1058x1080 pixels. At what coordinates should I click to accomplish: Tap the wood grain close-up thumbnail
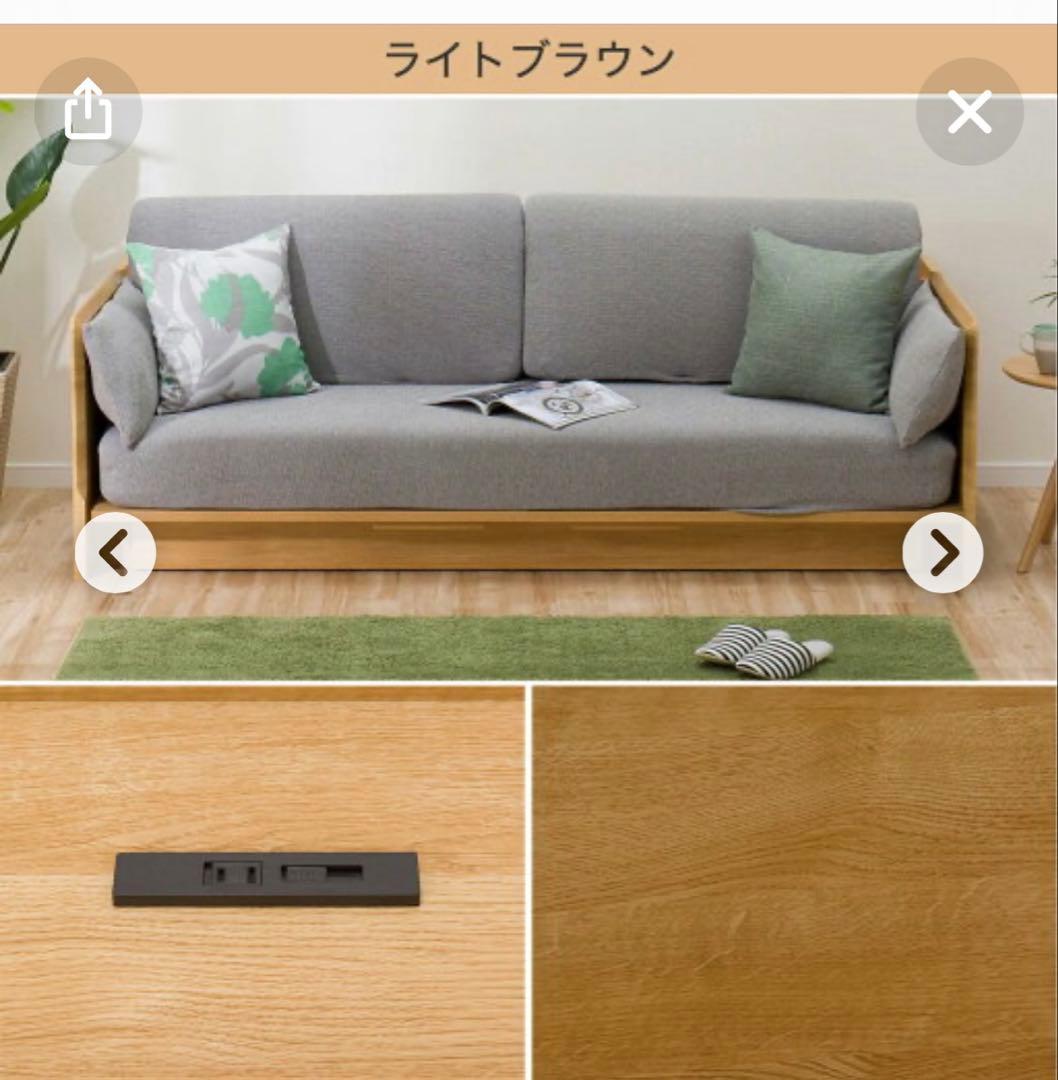[795, 880]
